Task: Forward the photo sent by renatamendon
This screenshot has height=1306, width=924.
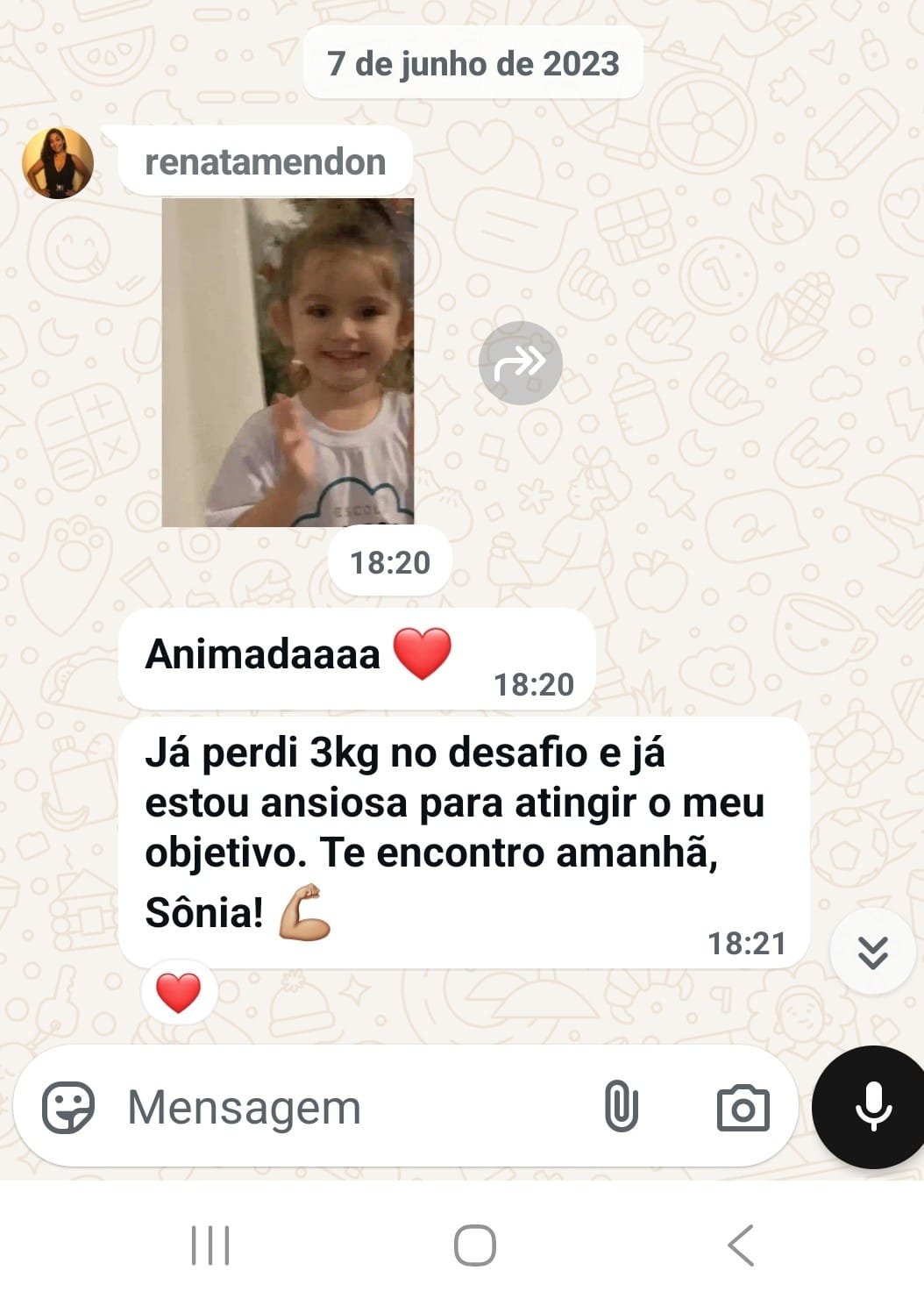Action: pyautogui.click(x=520, y=362)
